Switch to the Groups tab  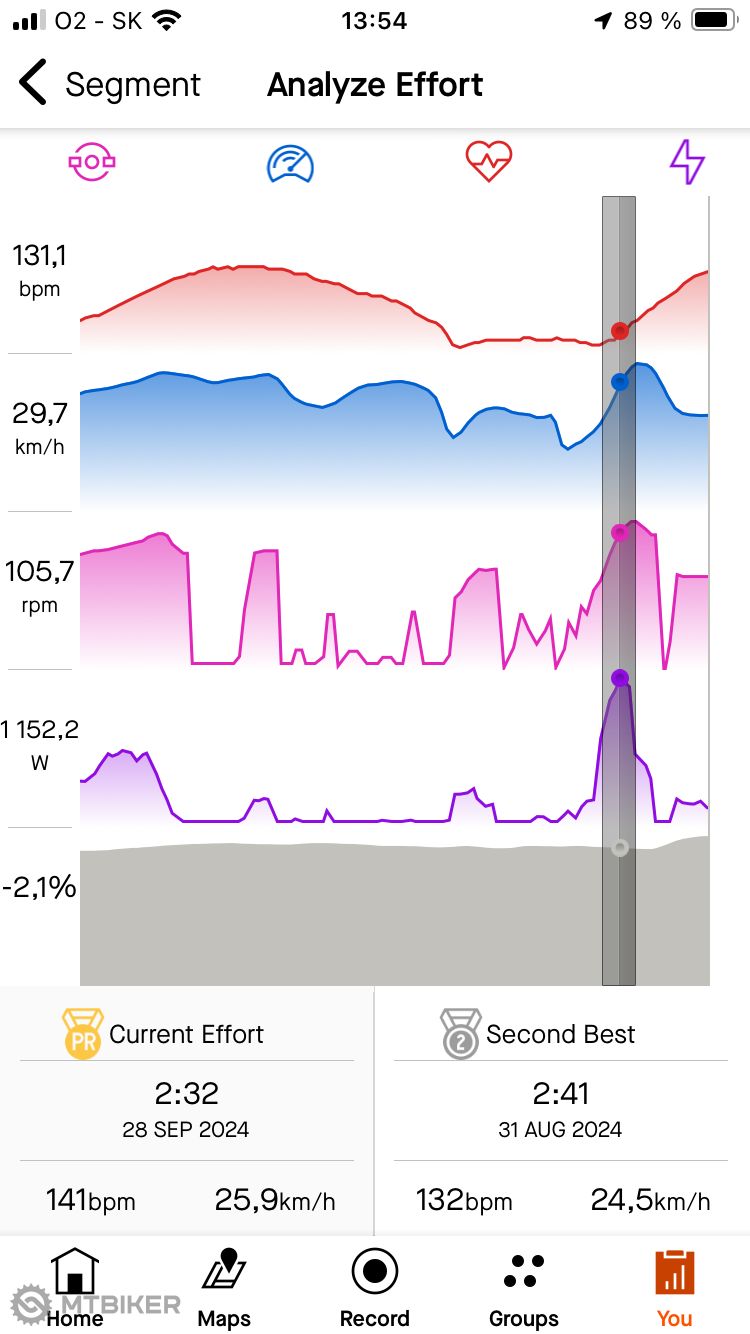(x=524, y=1287)
